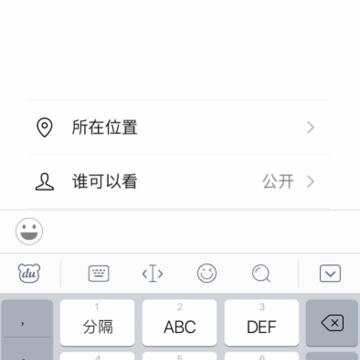The width and height of the screenshot is (360, 360).
Task: Open keyboard emoticon panel
Action: [207, 274]
